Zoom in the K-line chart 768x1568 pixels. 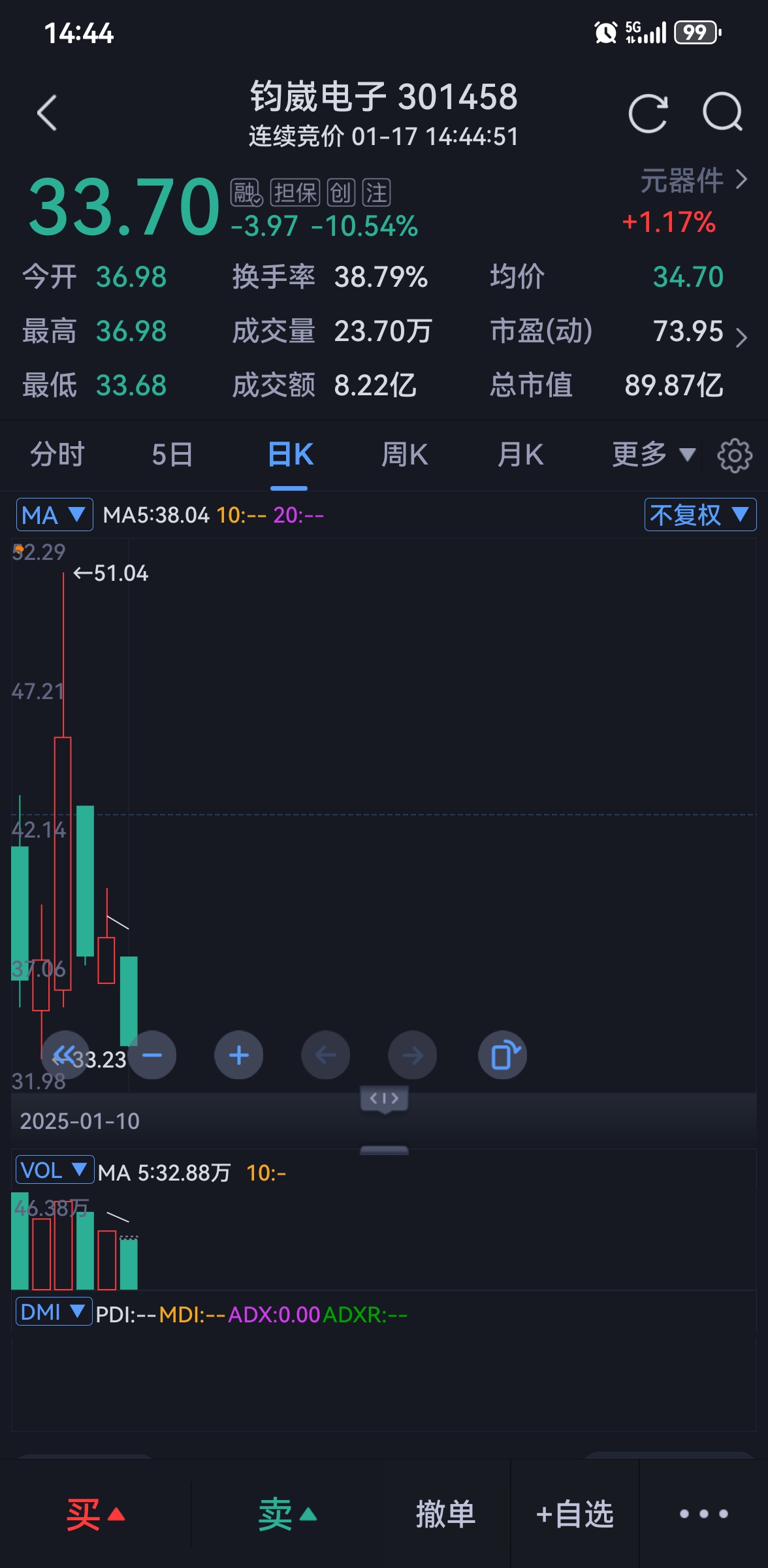pyautogui.click(x=239, y=1055)
